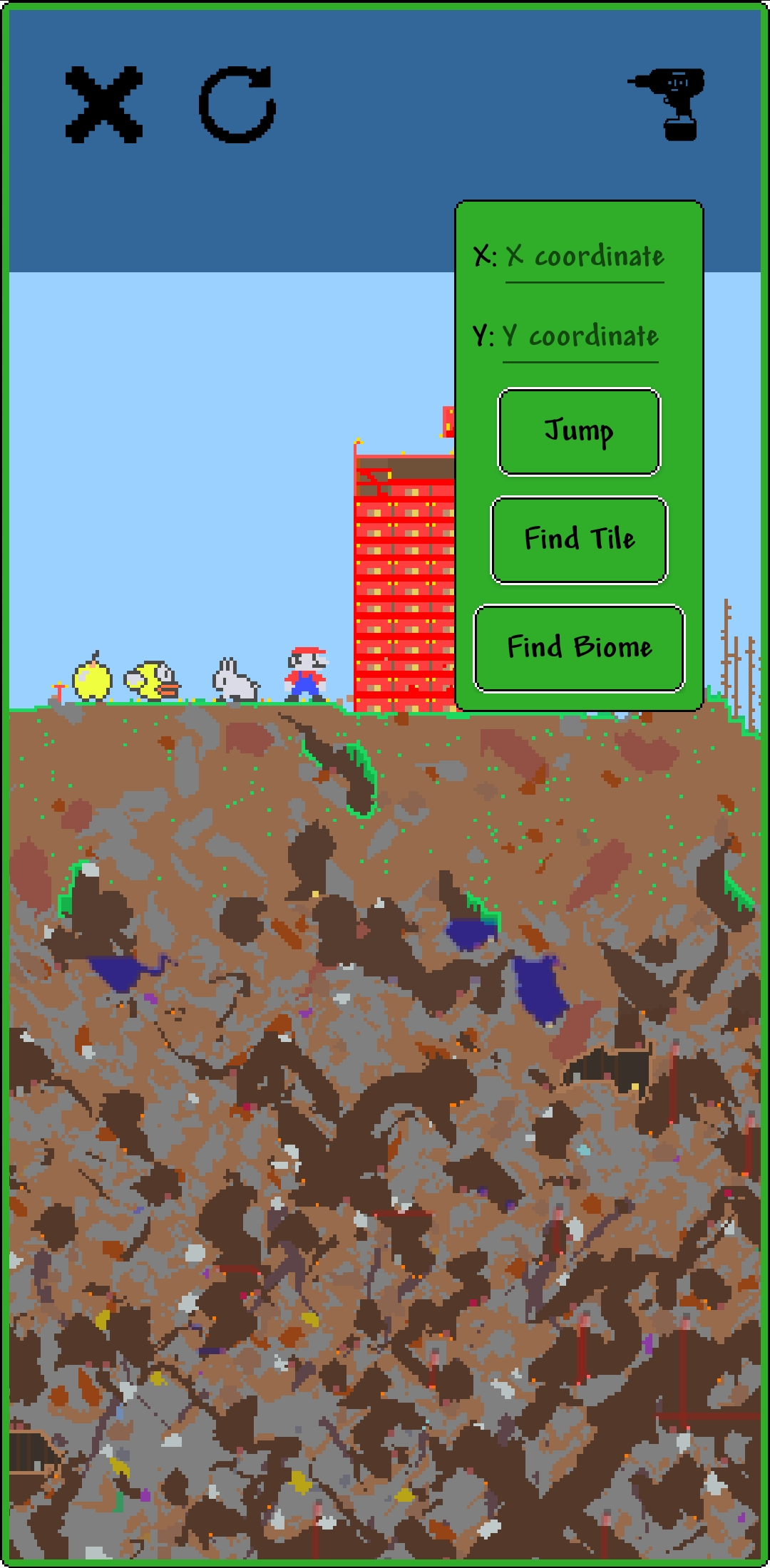Image resolution: width=770 pixels, height=1568 pixels.
Task: Tap the circular refresh arrow icon
Action: point(237,105)
